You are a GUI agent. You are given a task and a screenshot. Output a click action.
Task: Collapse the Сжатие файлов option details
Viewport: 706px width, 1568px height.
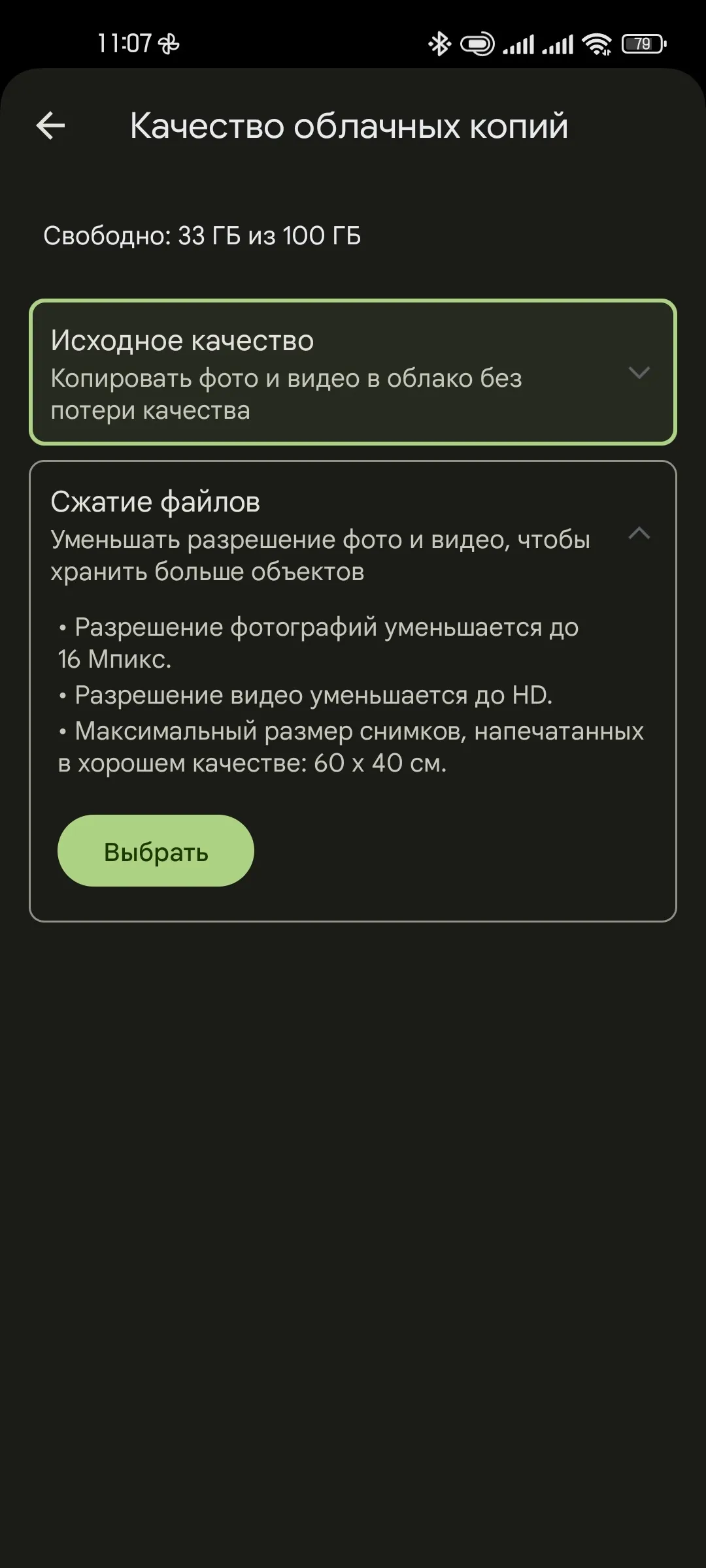[x=639, y=533]
